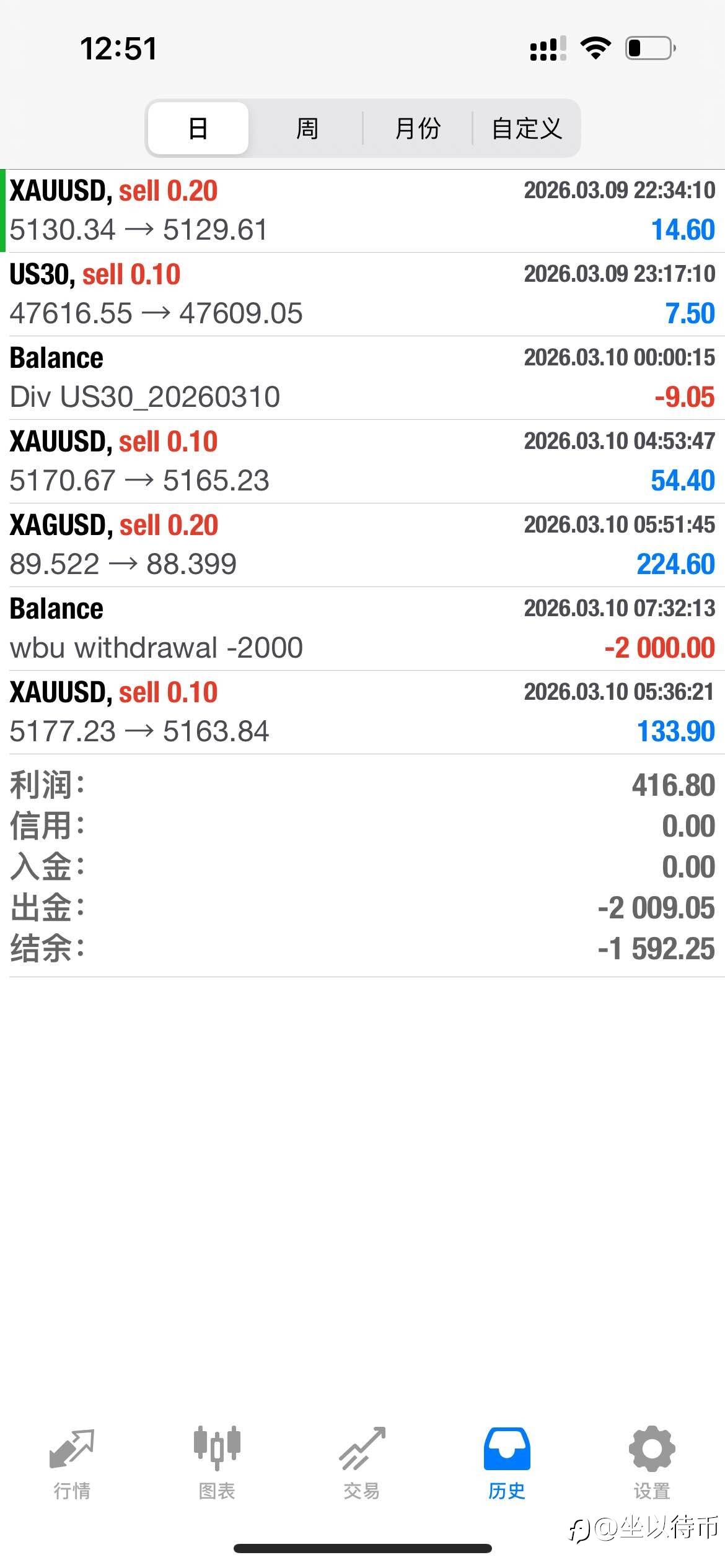This screenshot has height=1568, width=725.
Task: Expand the Div US30_20260310 balance entry
Action: tap(362, 377)
